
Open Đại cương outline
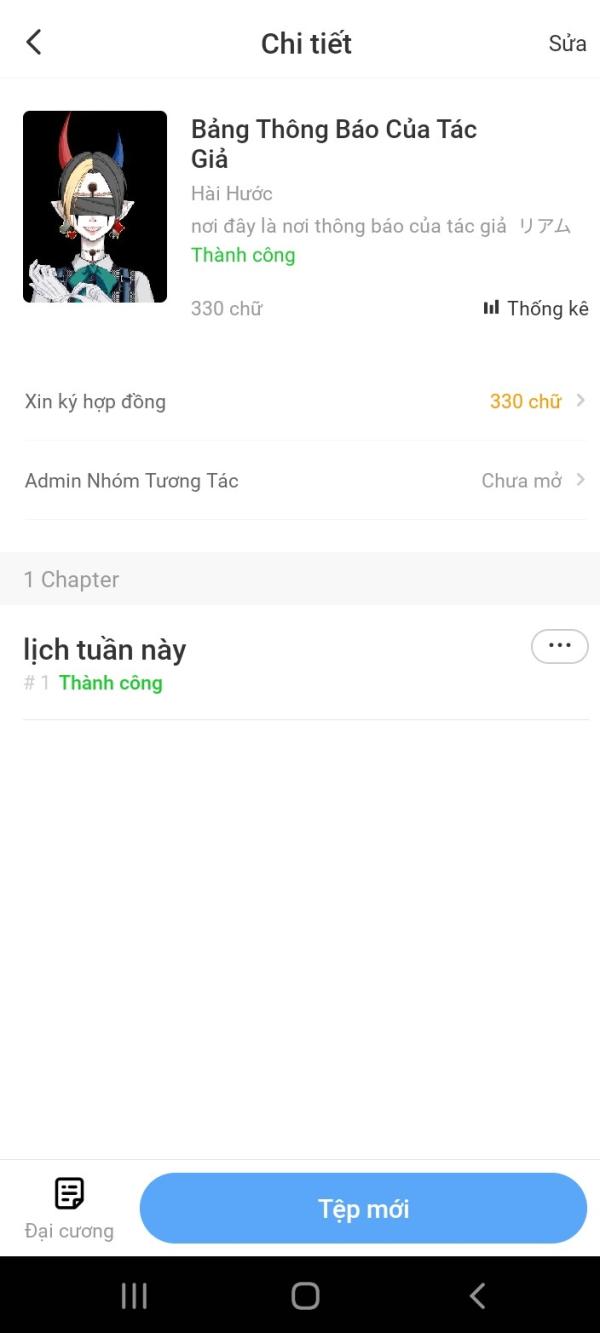69,1208
